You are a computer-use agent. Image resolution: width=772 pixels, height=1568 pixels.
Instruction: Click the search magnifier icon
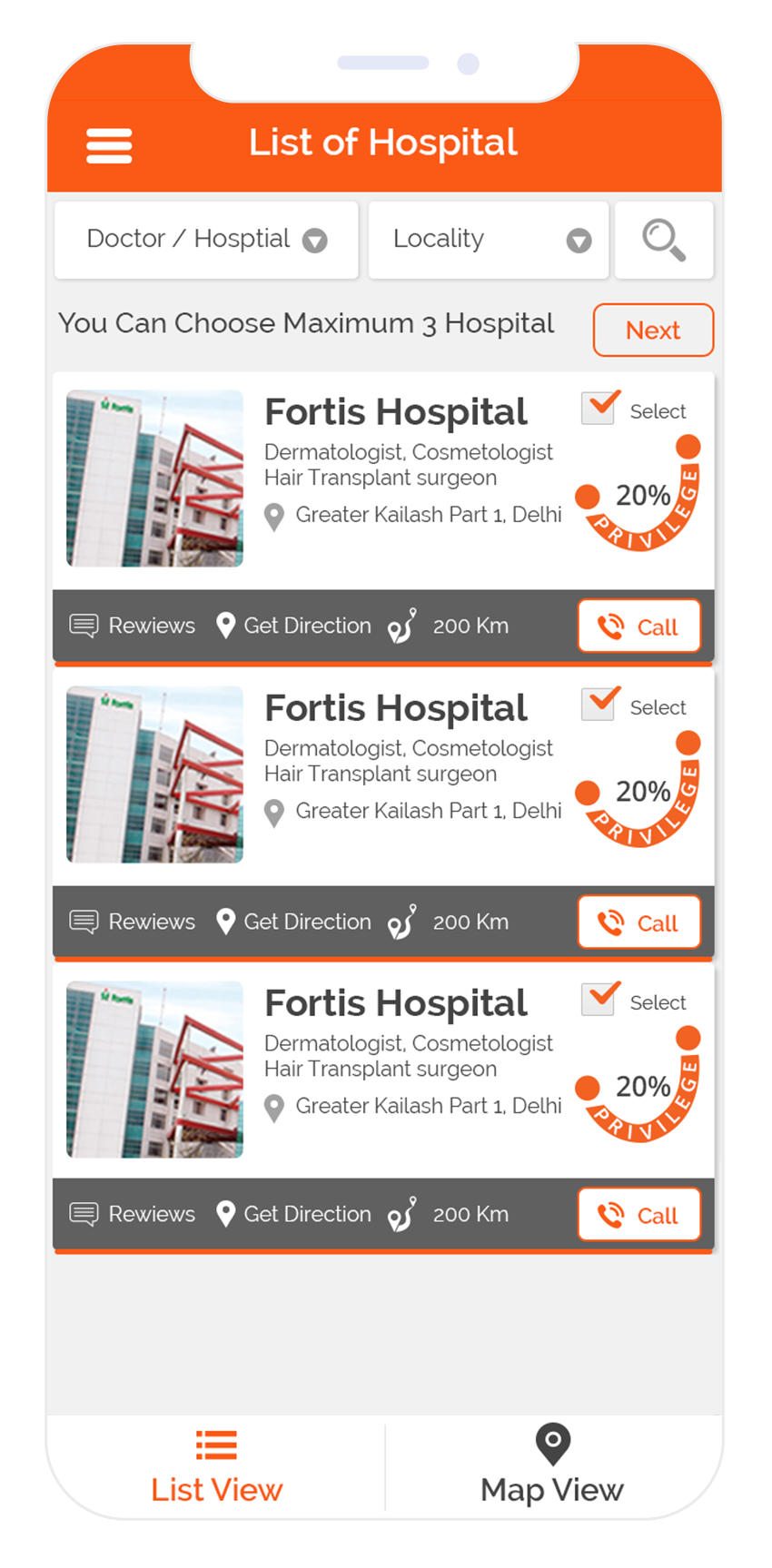pyautogui.click(x=664, y=239)
